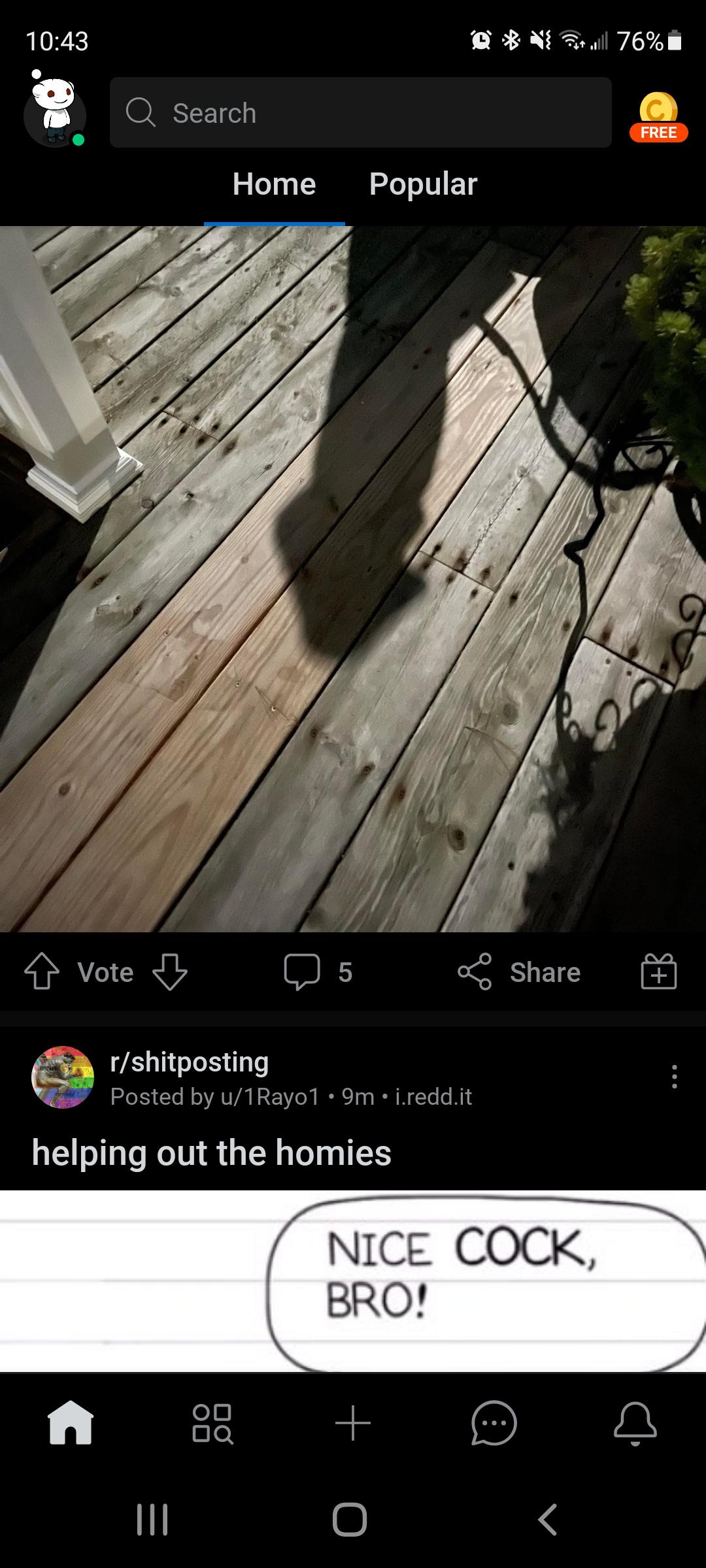Open overflow menu for the r/shitposting post
Screen dimensions: 706x1568
pos(674,1076)
